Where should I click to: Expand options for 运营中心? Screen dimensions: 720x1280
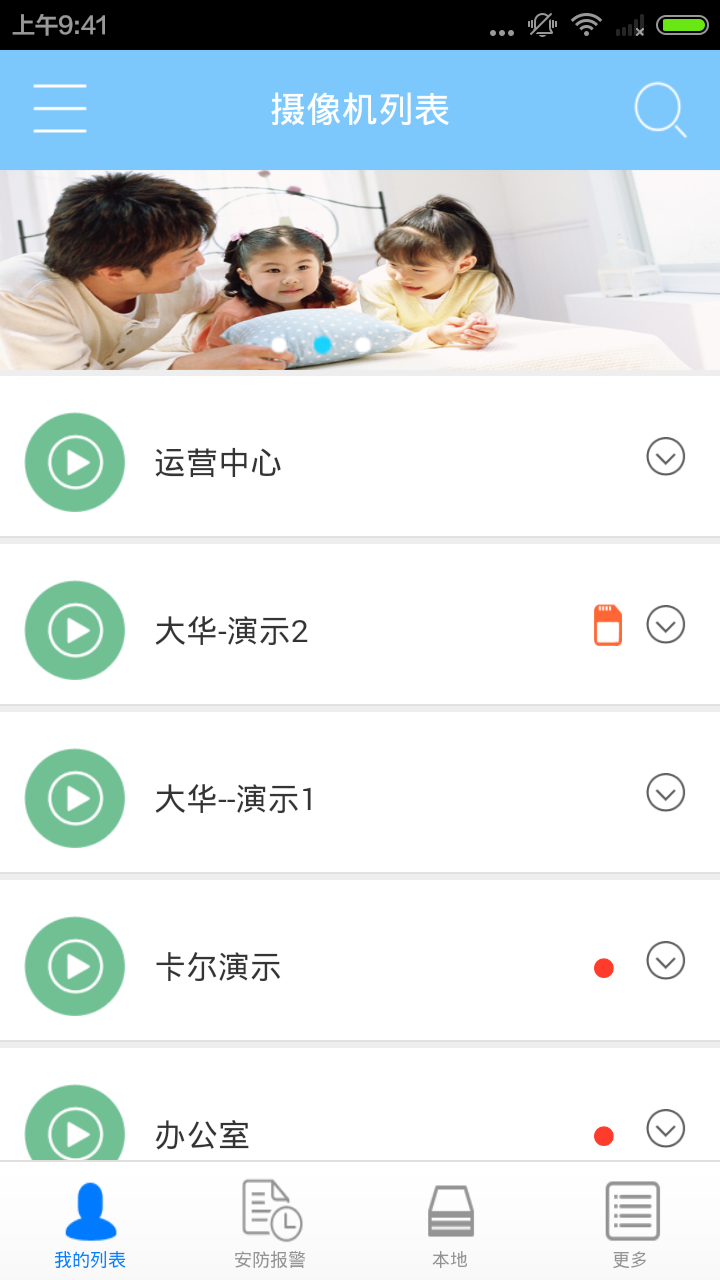pos(665,457)
